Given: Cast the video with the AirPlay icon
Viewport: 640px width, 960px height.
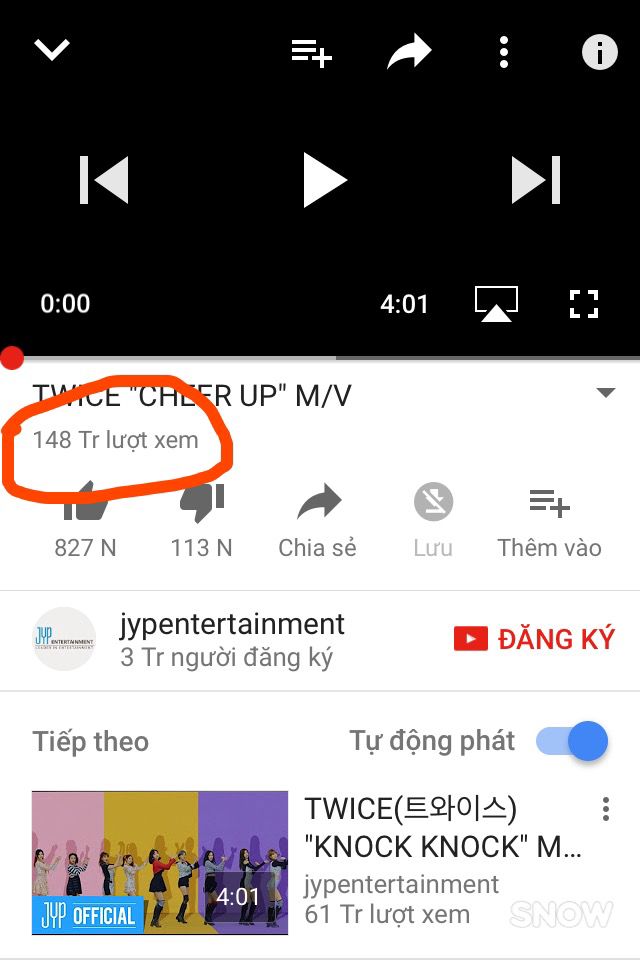Looking at the screenshot, I should pyautogui.click(x=496, y=304).
